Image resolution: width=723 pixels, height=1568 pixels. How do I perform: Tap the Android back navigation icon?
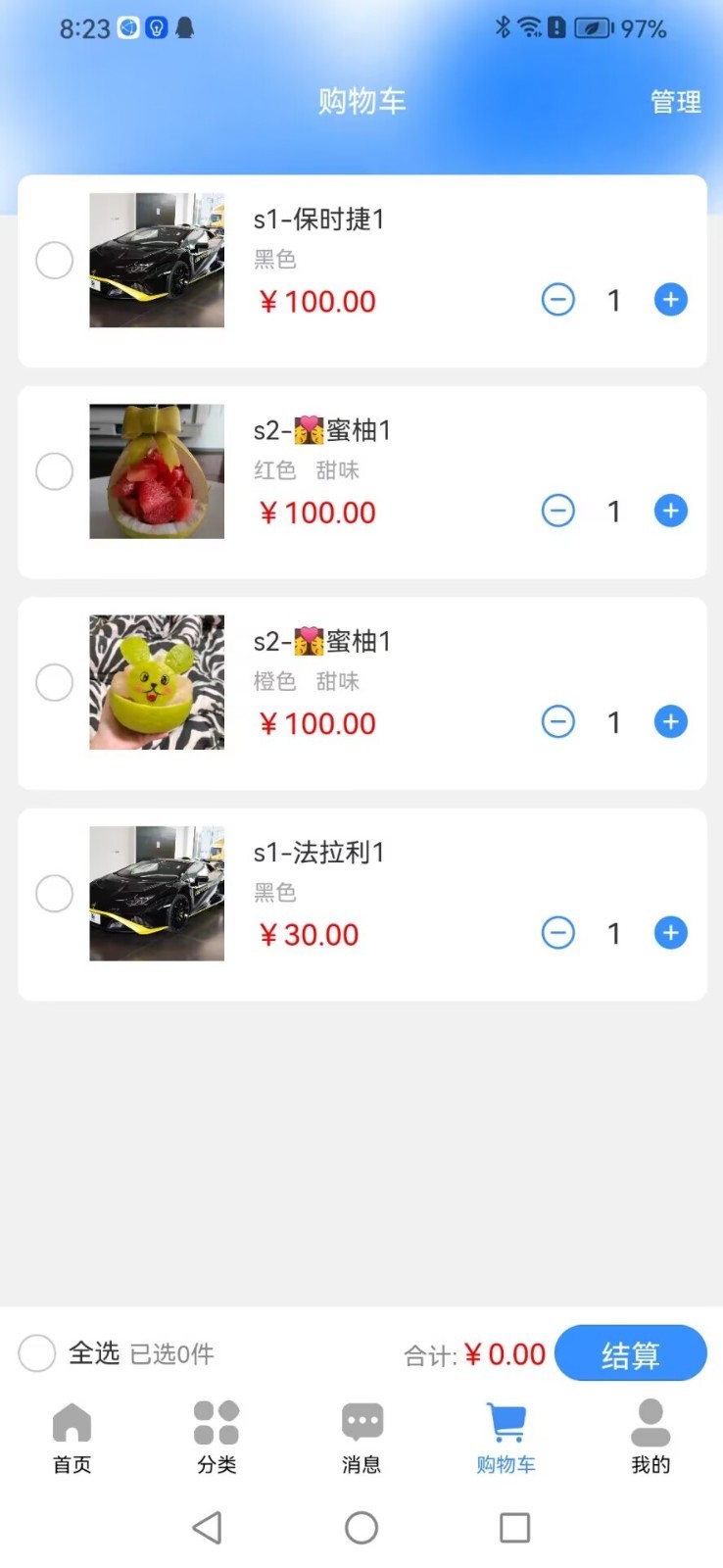tap(207, 1527)
